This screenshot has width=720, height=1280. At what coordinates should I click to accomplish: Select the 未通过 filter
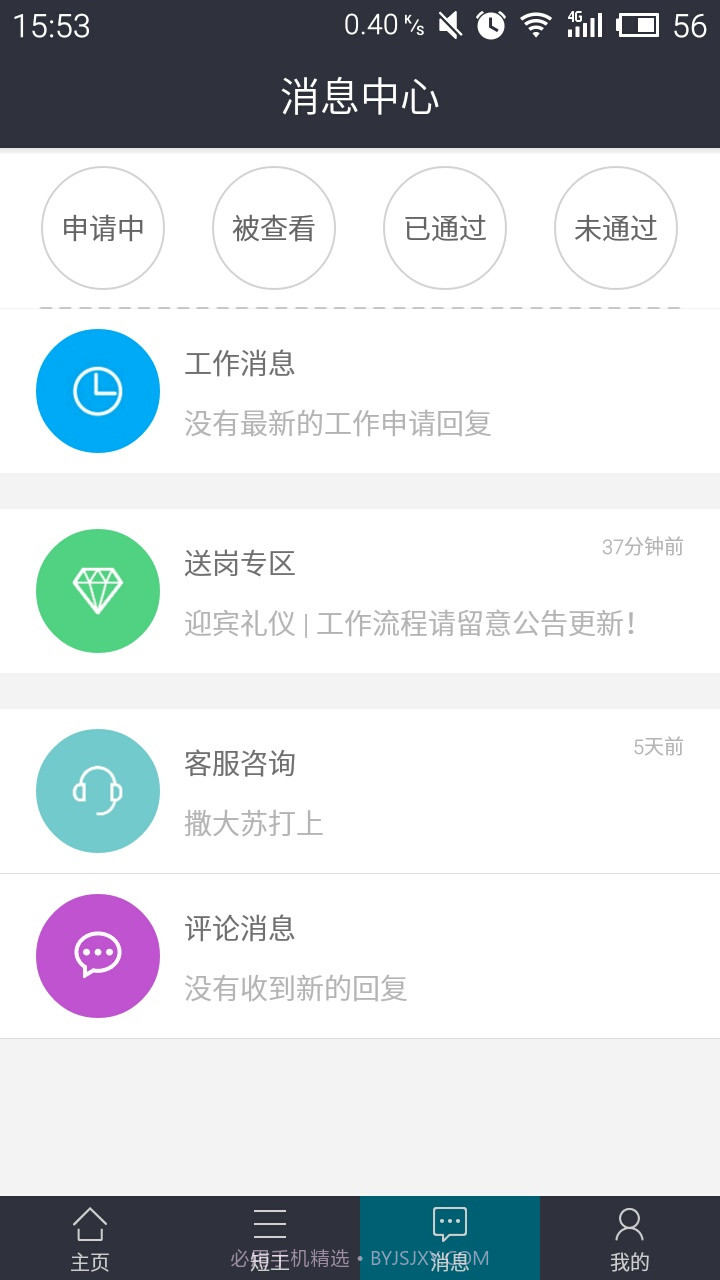[x=615, y=228]
